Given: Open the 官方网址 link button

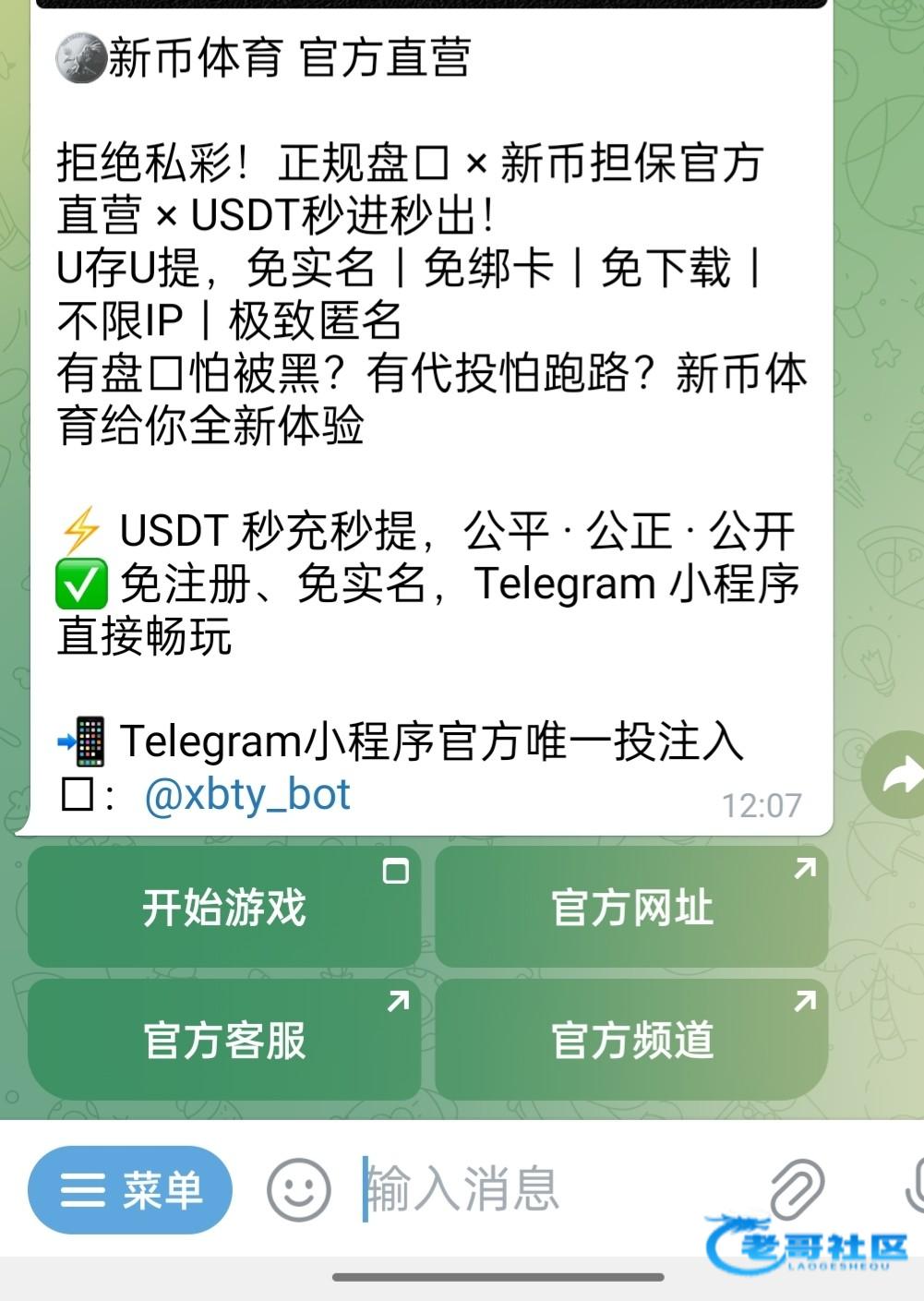Looking at the screenshot, I should [631, 907].
